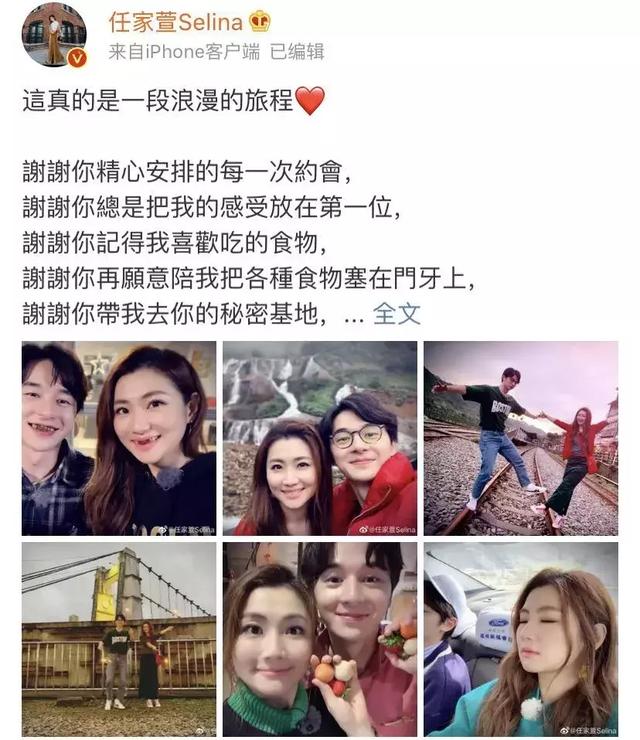This screenshot has width=640, height=740.
Task: View the selfie with the fruit
Action: (x=320, y=638)
